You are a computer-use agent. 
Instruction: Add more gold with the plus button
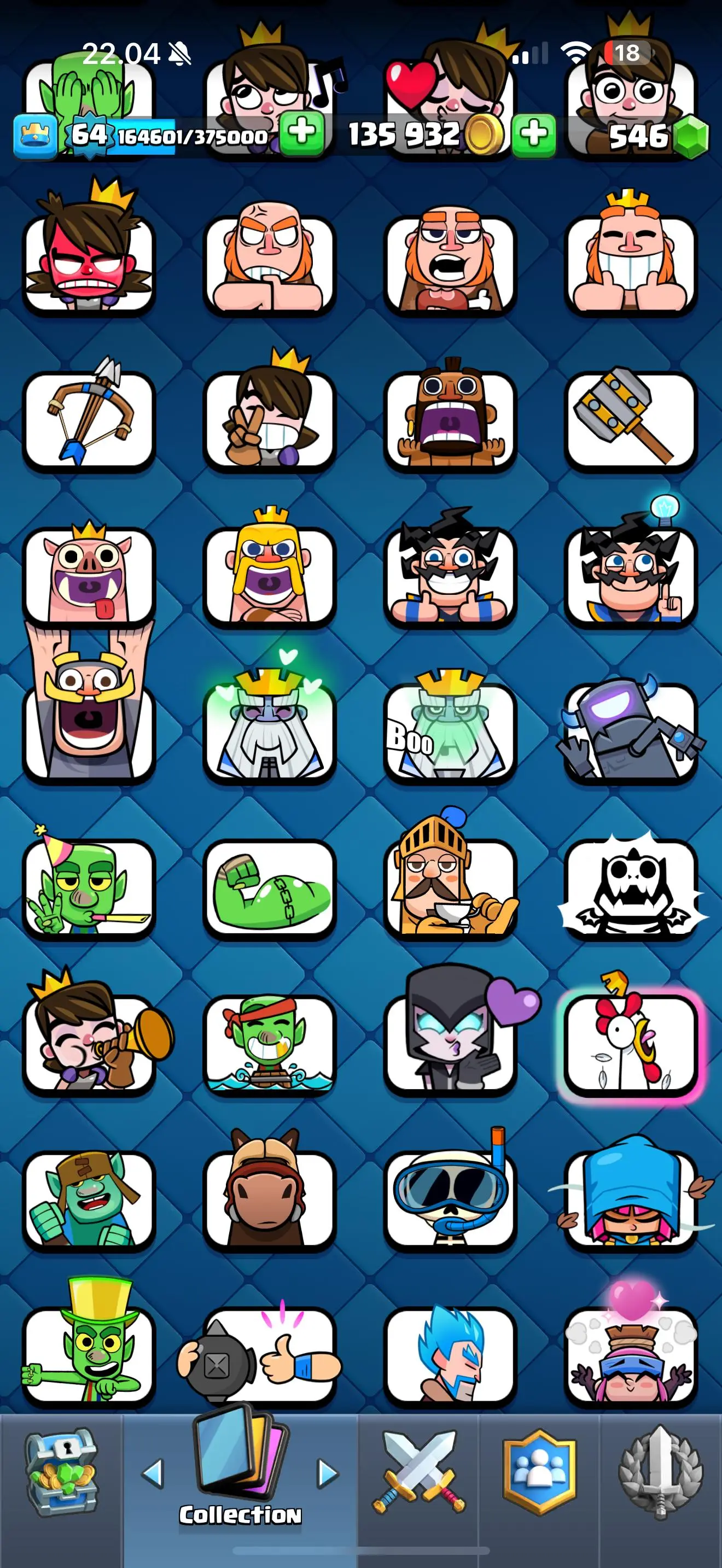click(x=534, y=134)
